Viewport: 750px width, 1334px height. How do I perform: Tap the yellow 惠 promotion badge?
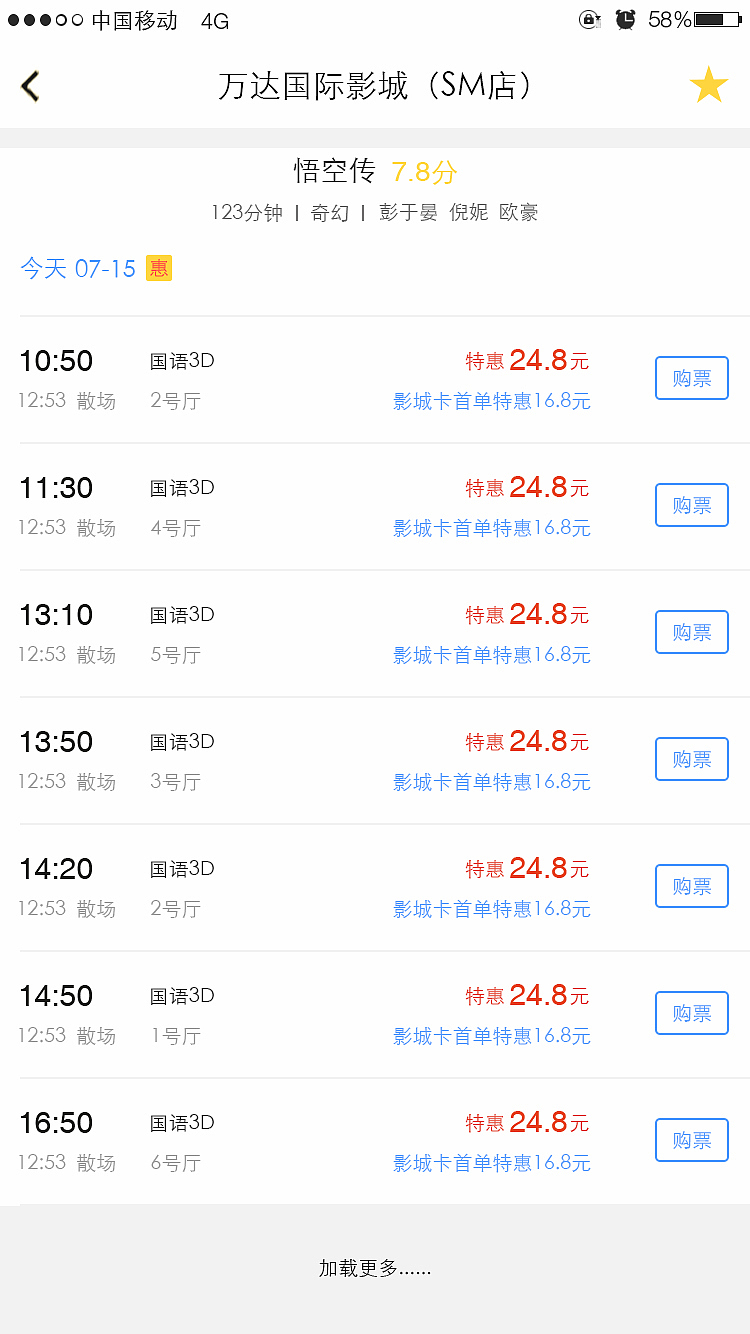pos(157,269)
